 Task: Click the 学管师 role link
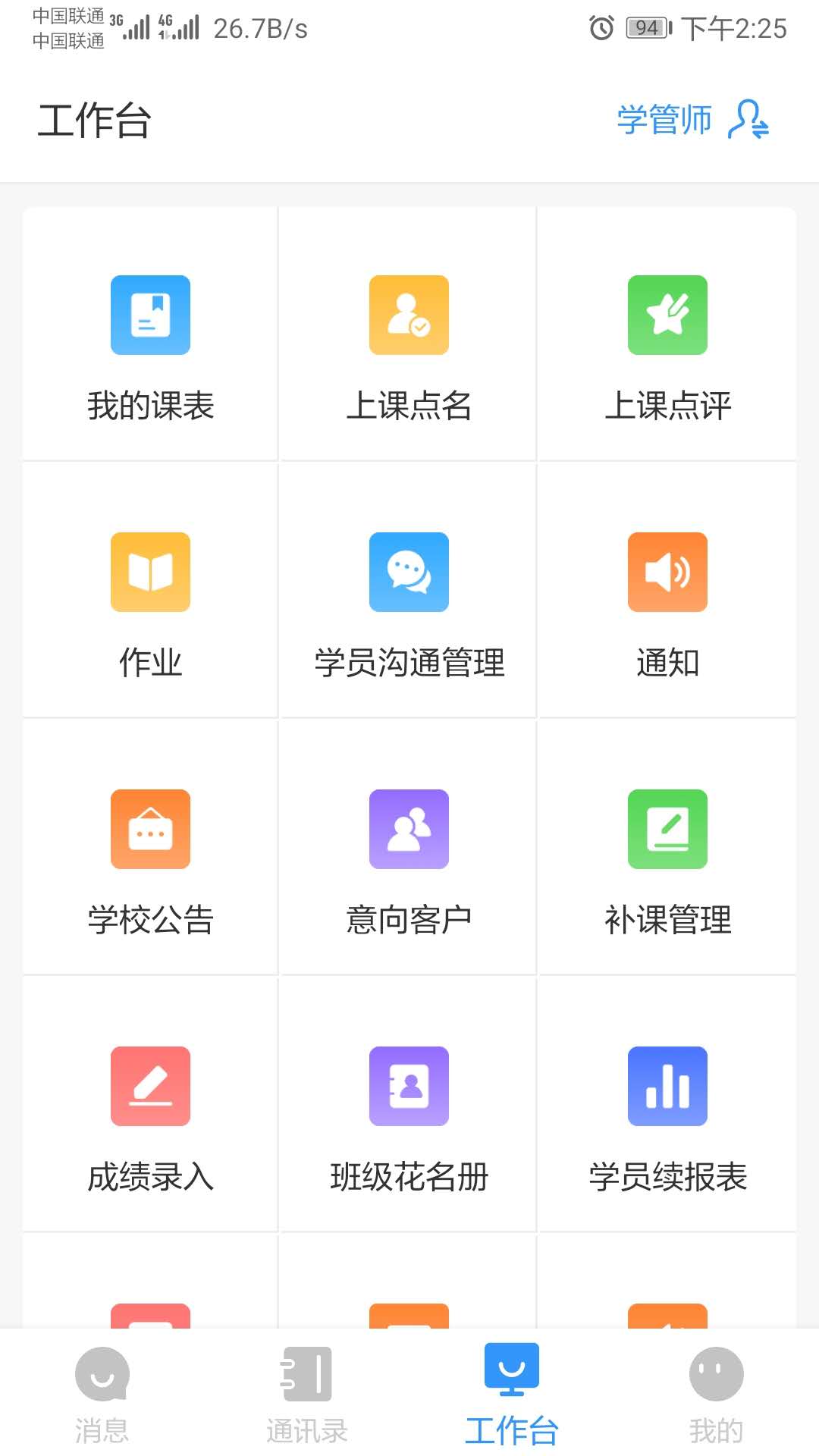665,119
